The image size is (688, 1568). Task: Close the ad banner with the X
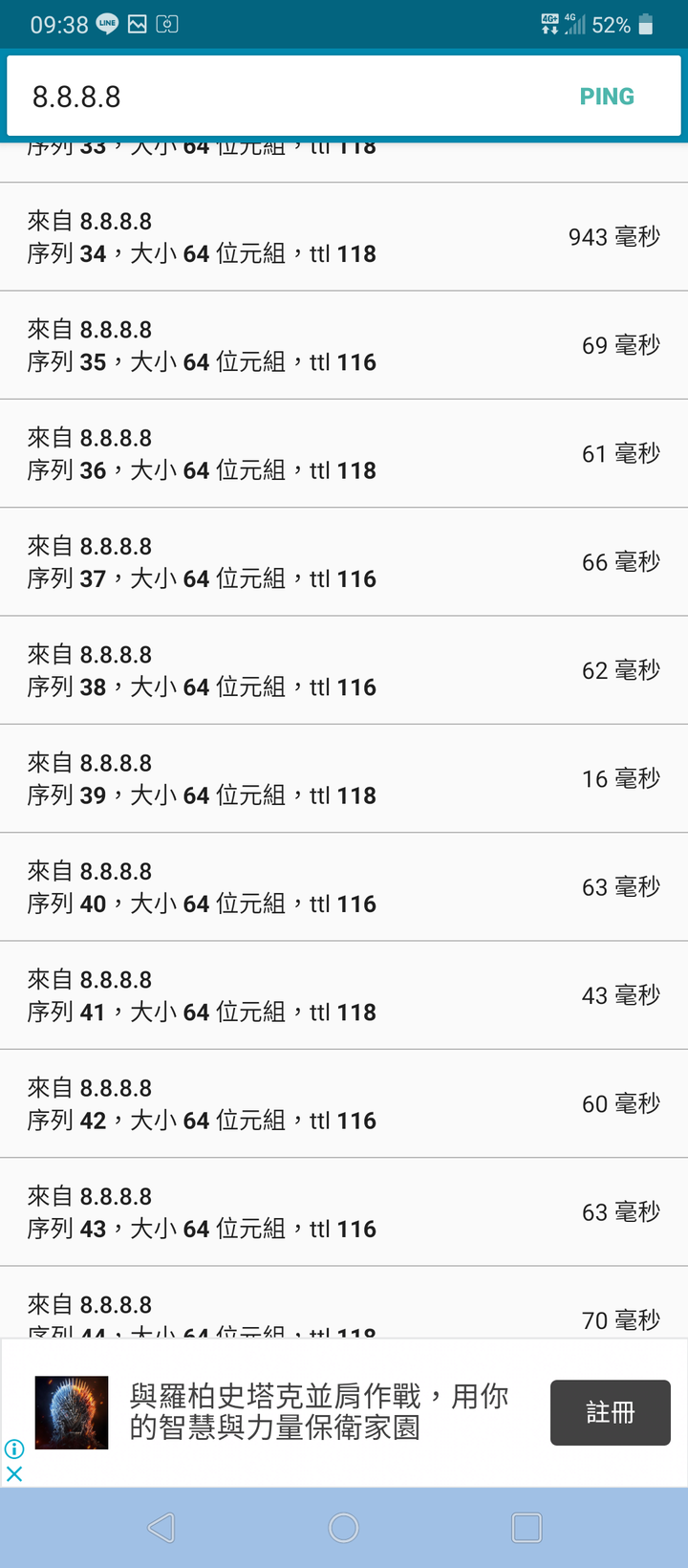(x=14, y=1473)
